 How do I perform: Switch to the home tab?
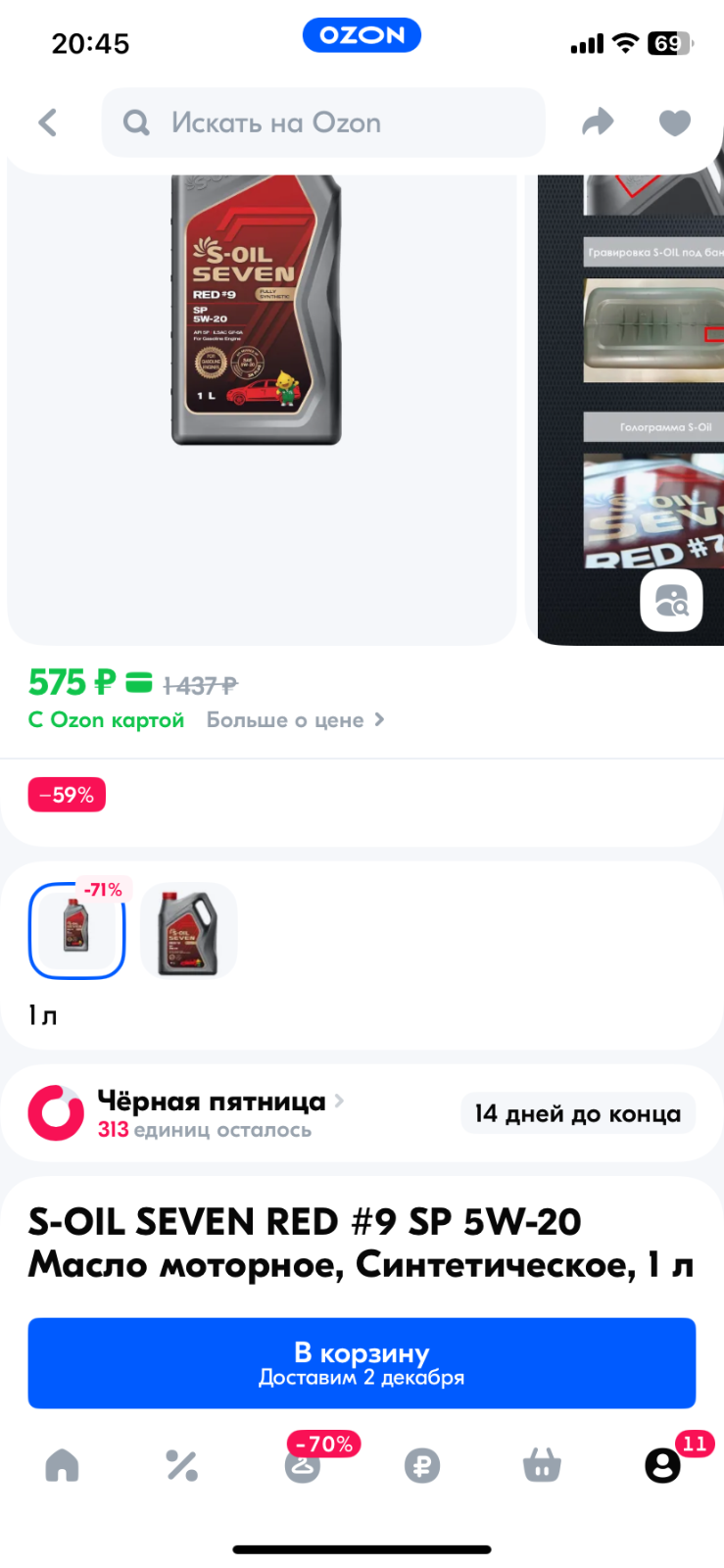62,1465
